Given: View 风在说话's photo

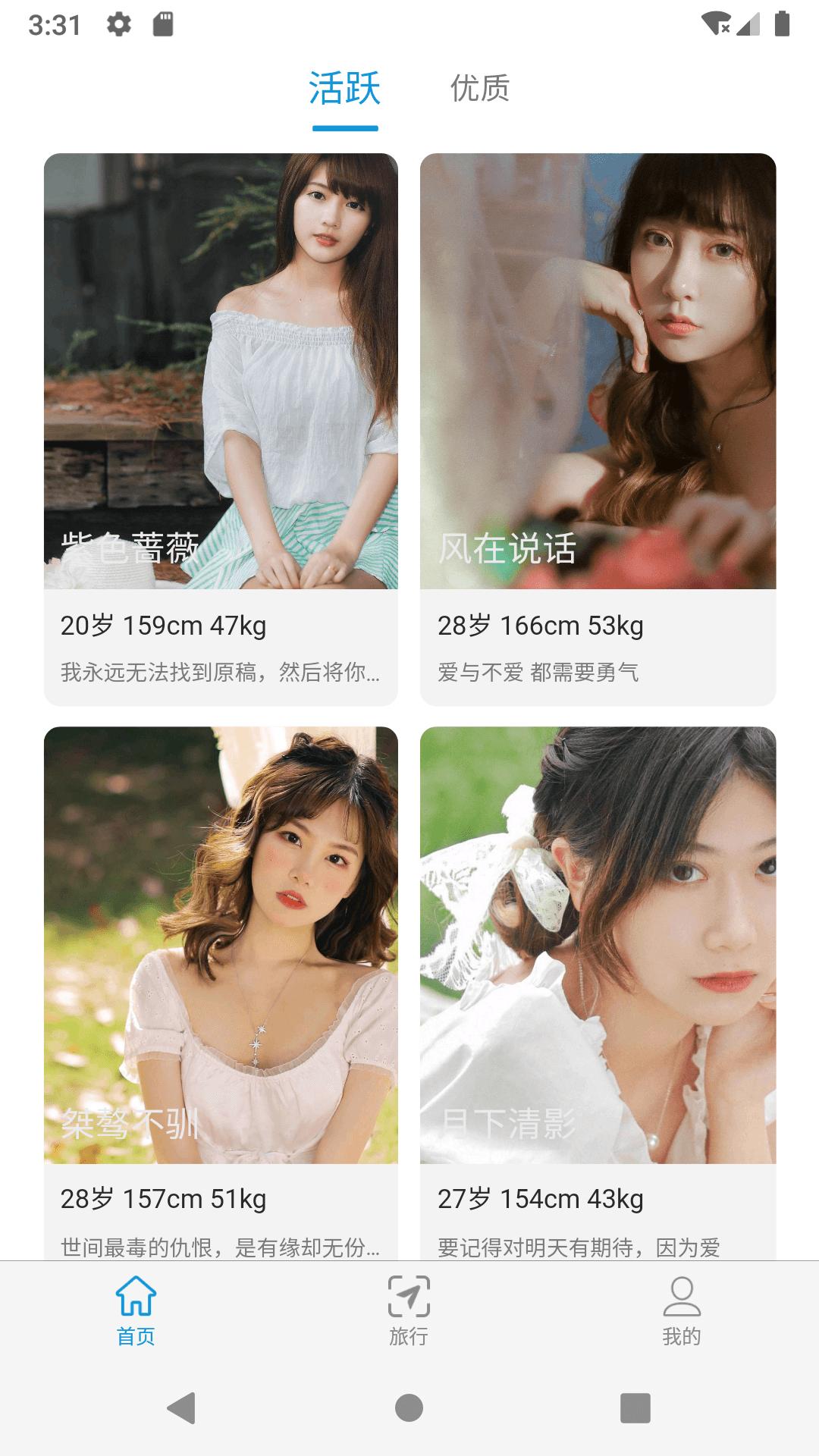Looking at the screenshot, I should pos(600,372).
